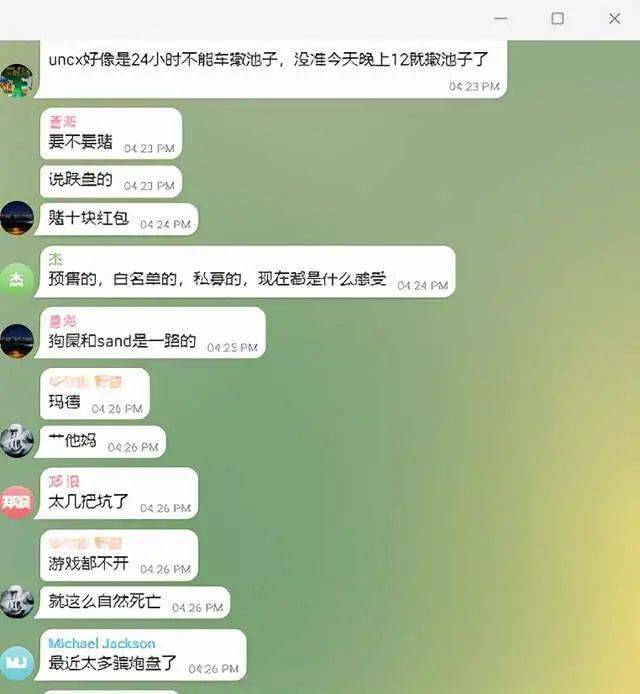Minimize the chat window
This screenshot has height=694, width=640.
click(x=500, y=18)
